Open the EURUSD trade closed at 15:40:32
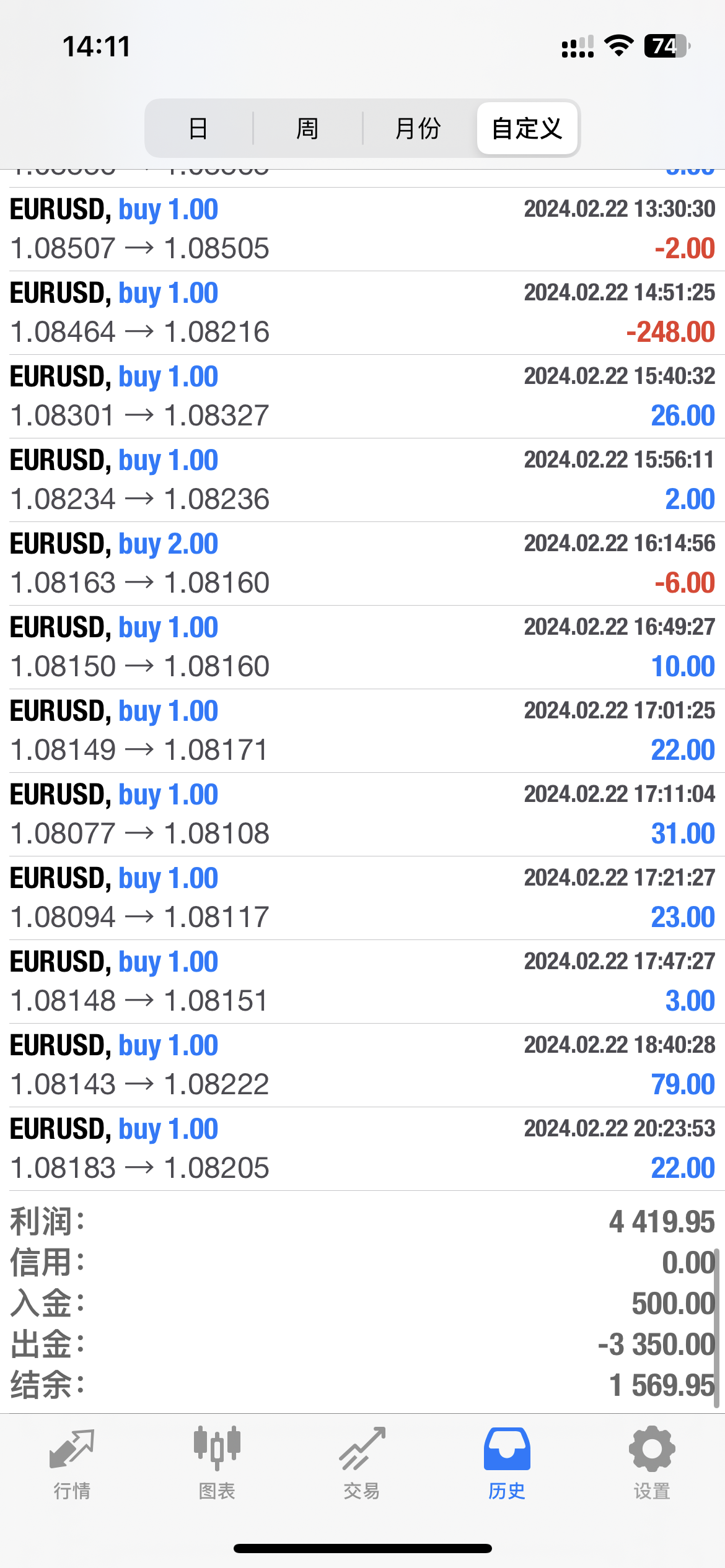 362,396
